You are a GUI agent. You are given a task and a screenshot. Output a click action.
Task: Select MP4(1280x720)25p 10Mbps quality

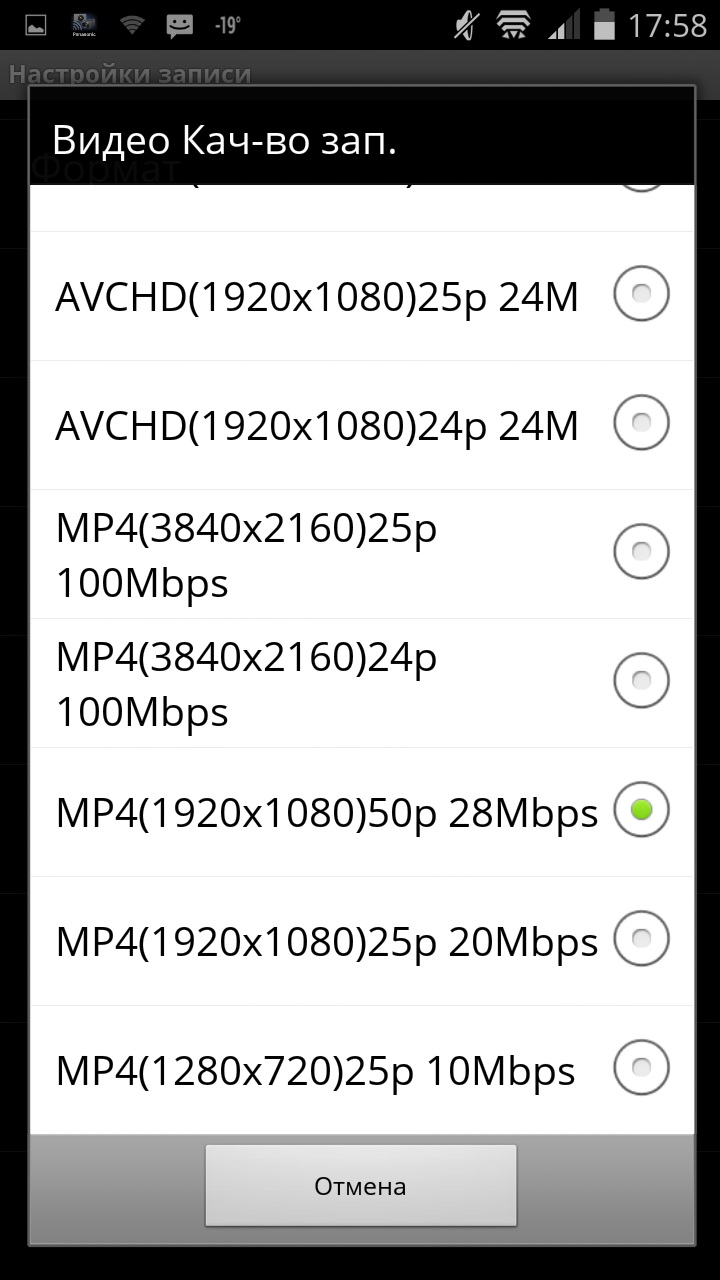[x=362, y=1070]
